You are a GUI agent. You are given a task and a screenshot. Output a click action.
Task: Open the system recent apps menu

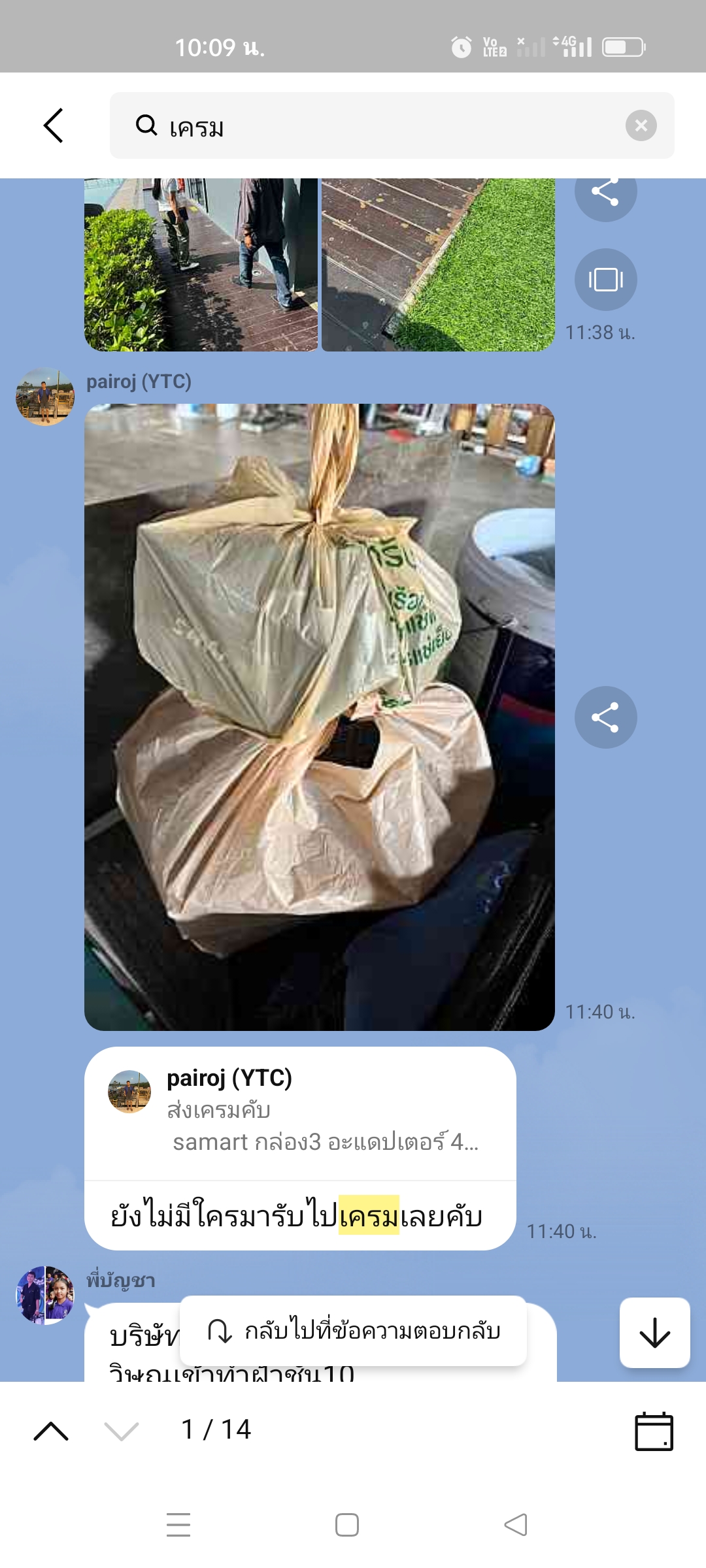coord(178,1525)
